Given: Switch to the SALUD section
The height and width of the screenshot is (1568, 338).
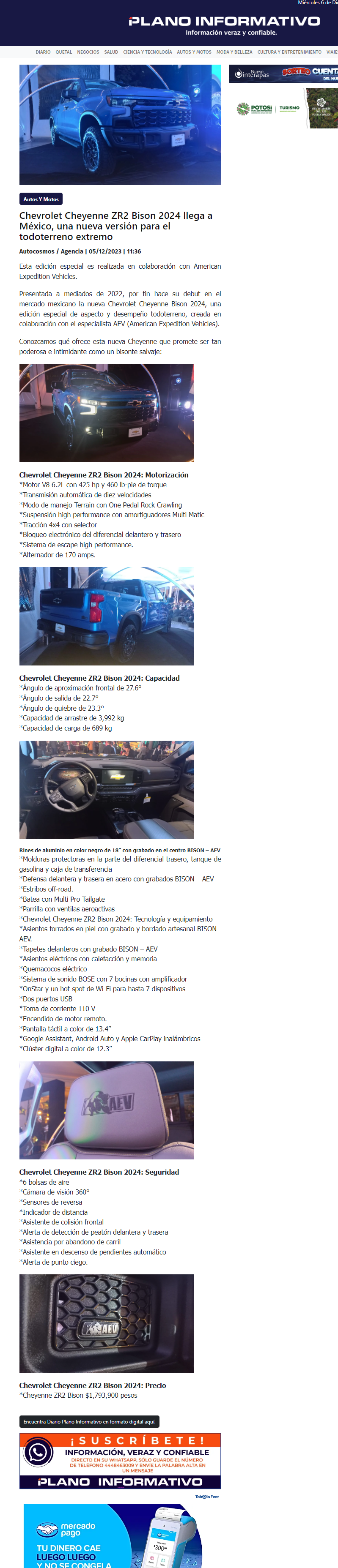Looking at the screenshot, I should click(x=111, y=52).
